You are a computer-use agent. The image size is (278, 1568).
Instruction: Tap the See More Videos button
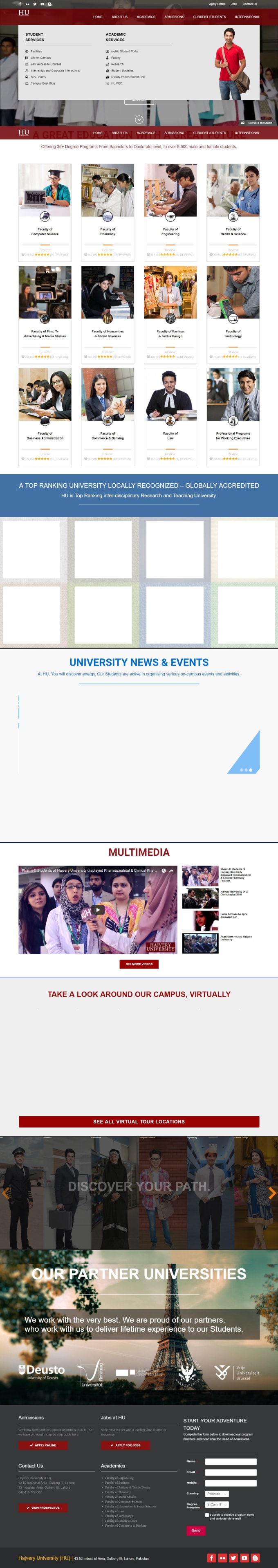pyautogui.click(x=139, y=964)
